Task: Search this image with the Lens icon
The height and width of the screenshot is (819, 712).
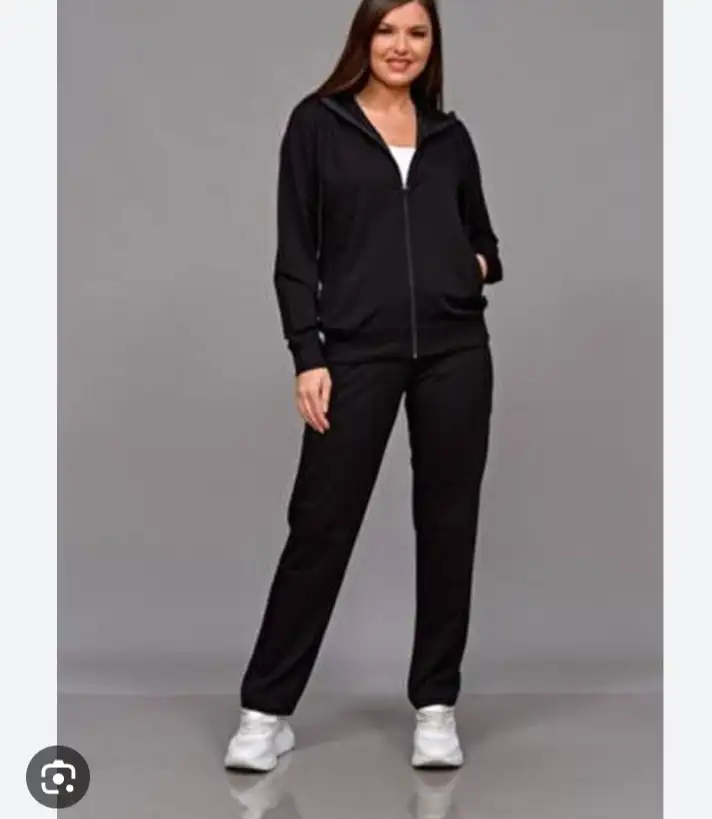Action: point(58,776)
